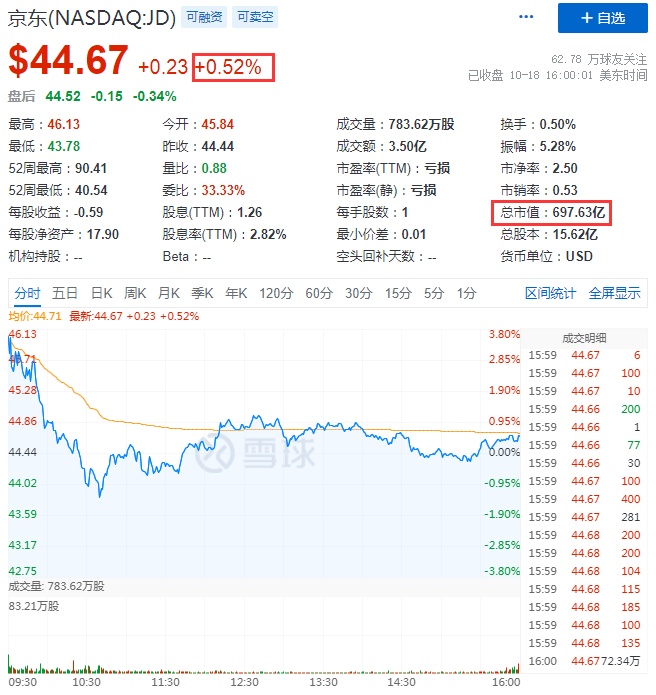Screen dimensions: 656x695
Task: Switch to the 60分 chart
Action: pos(319,293)
